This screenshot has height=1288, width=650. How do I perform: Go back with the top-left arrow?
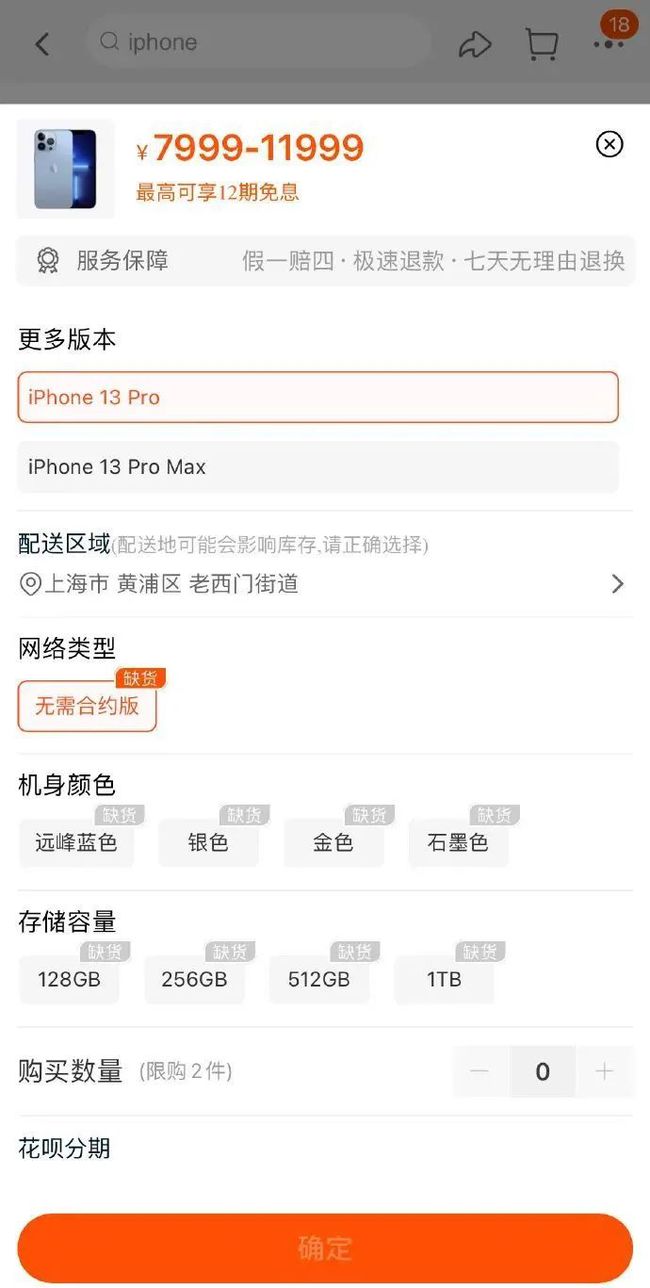[42, 44]
